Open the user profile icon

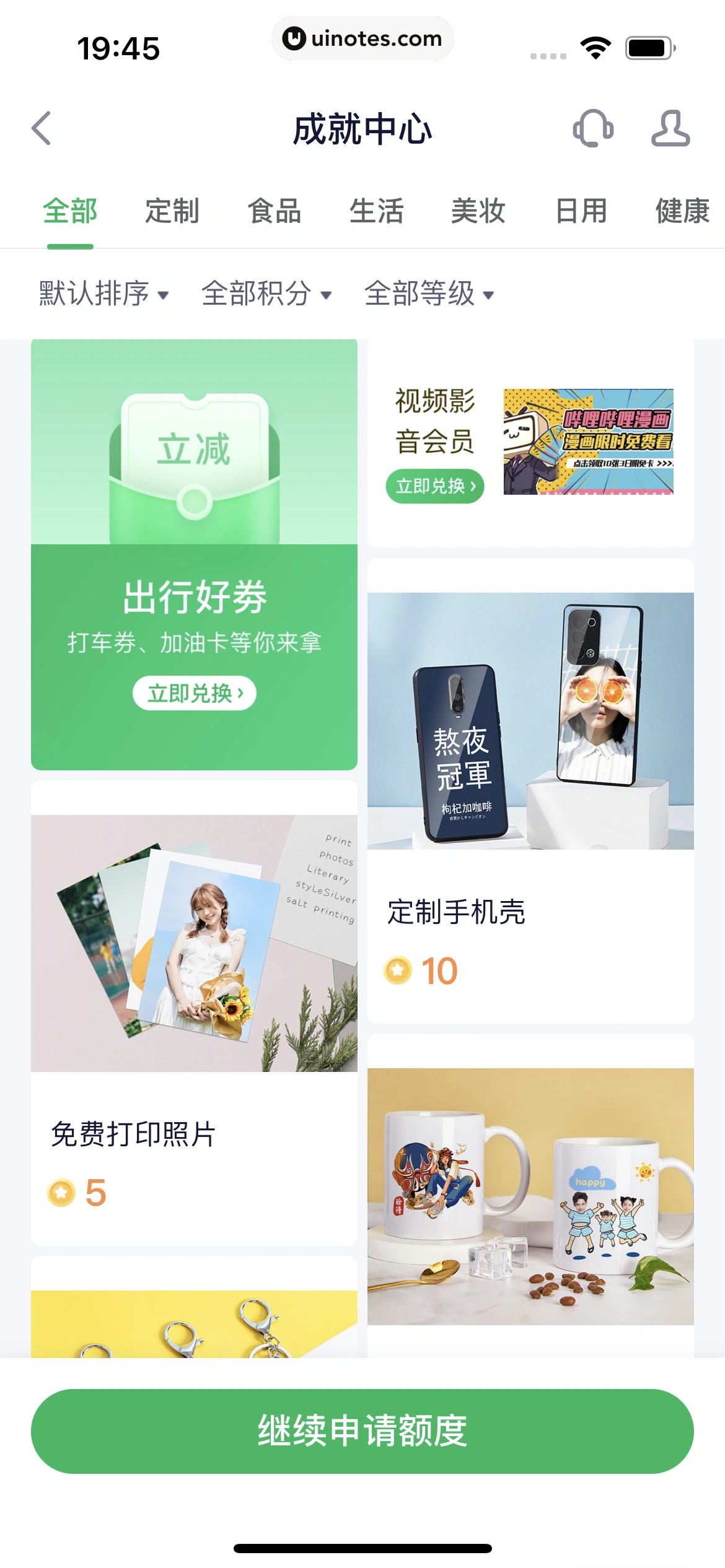click(x=670, y=128)
